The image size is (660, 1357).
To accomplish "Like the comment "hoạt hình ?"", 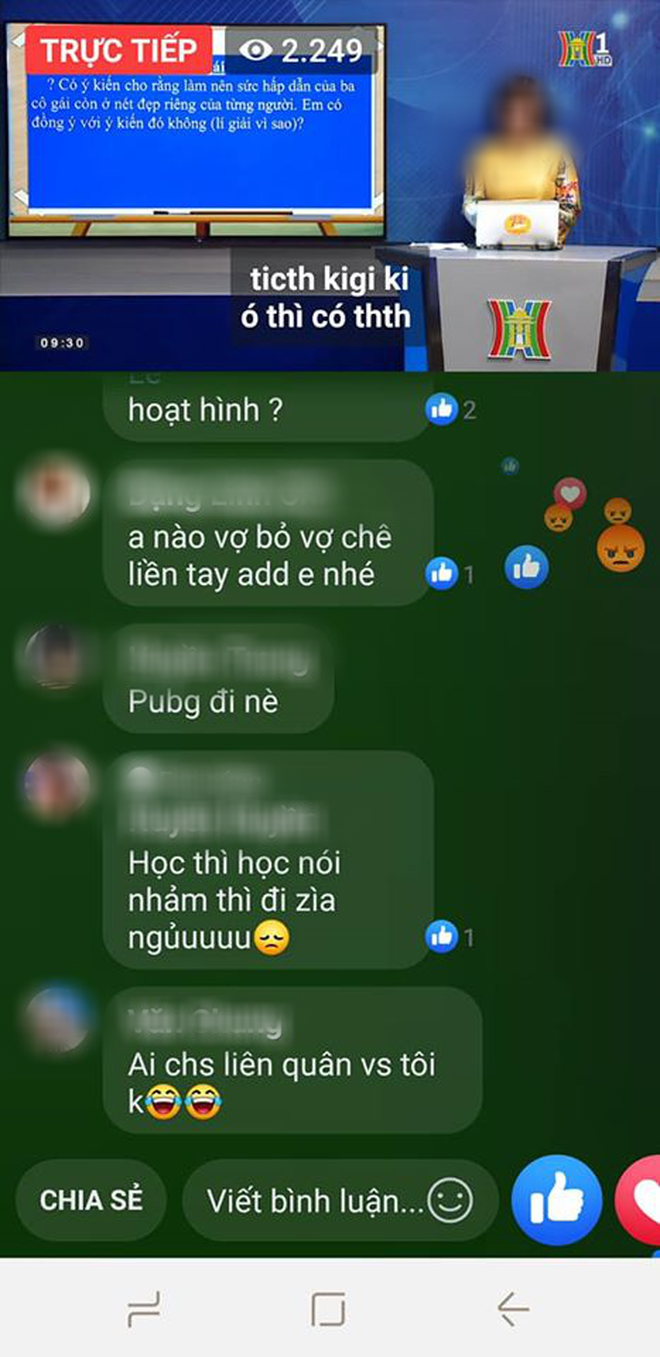I will [x=442, y=409].
